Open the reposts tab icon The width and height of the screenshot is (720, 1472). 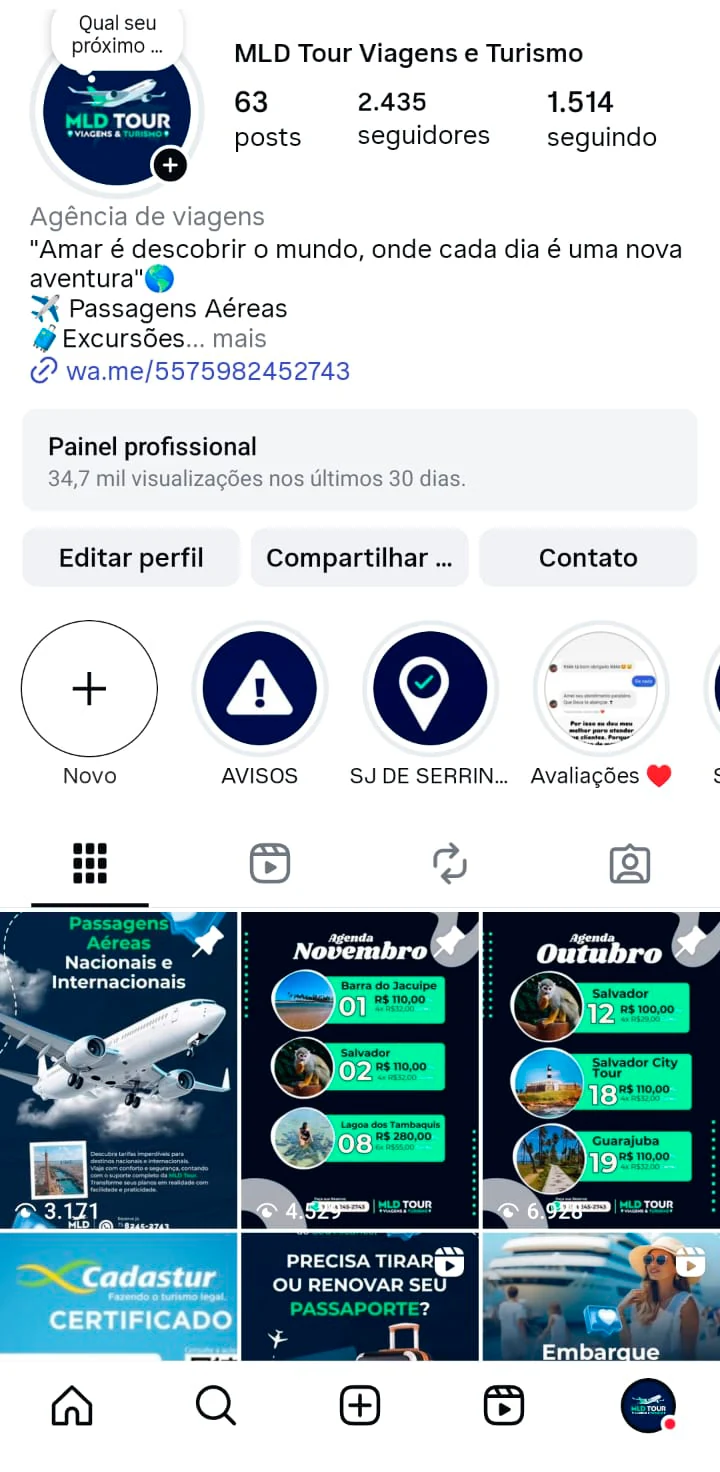tap(449, 863)
